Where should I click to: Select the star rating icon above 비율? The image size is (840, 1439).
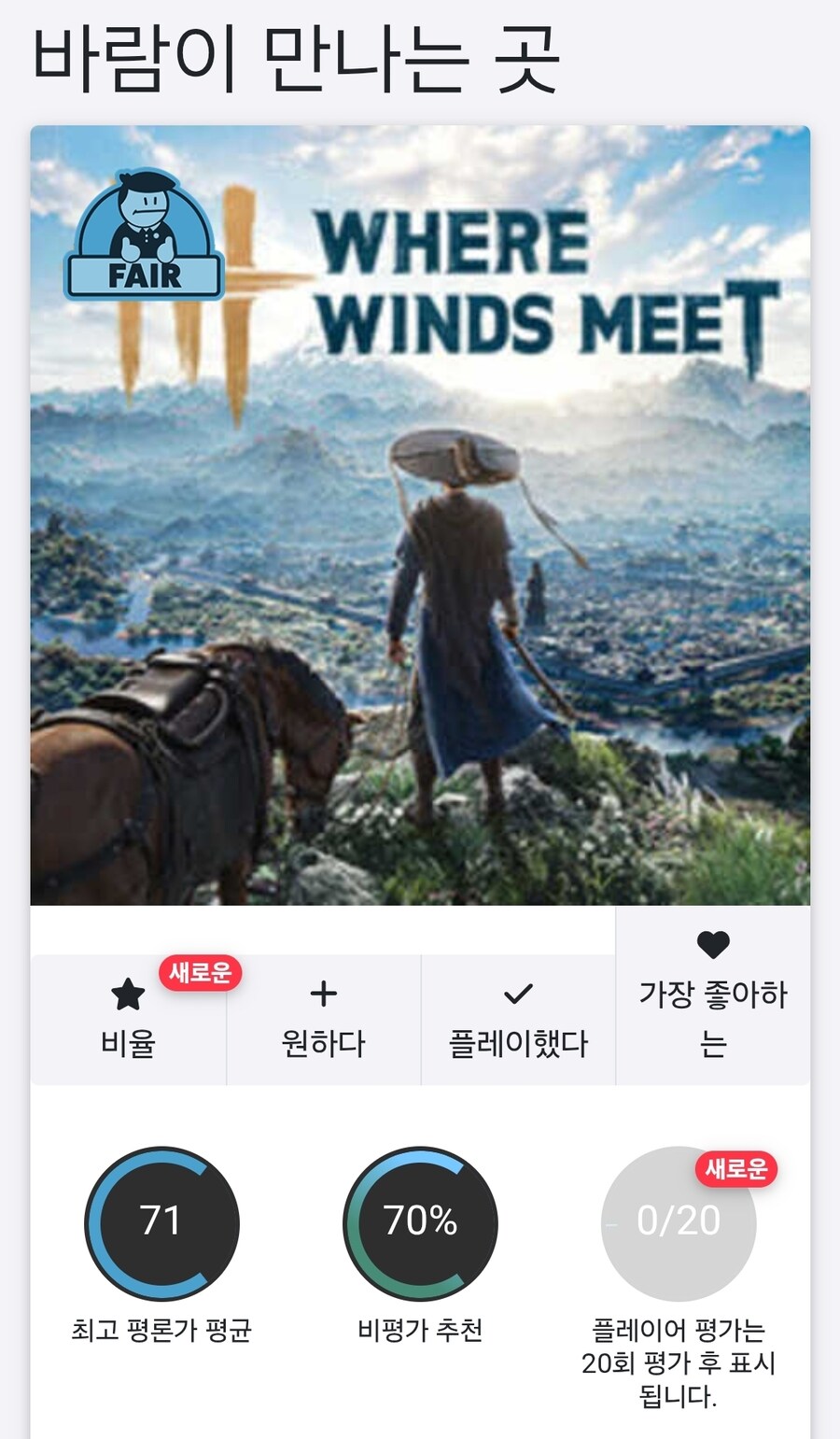pyautogui.click(x=128, y=995)
